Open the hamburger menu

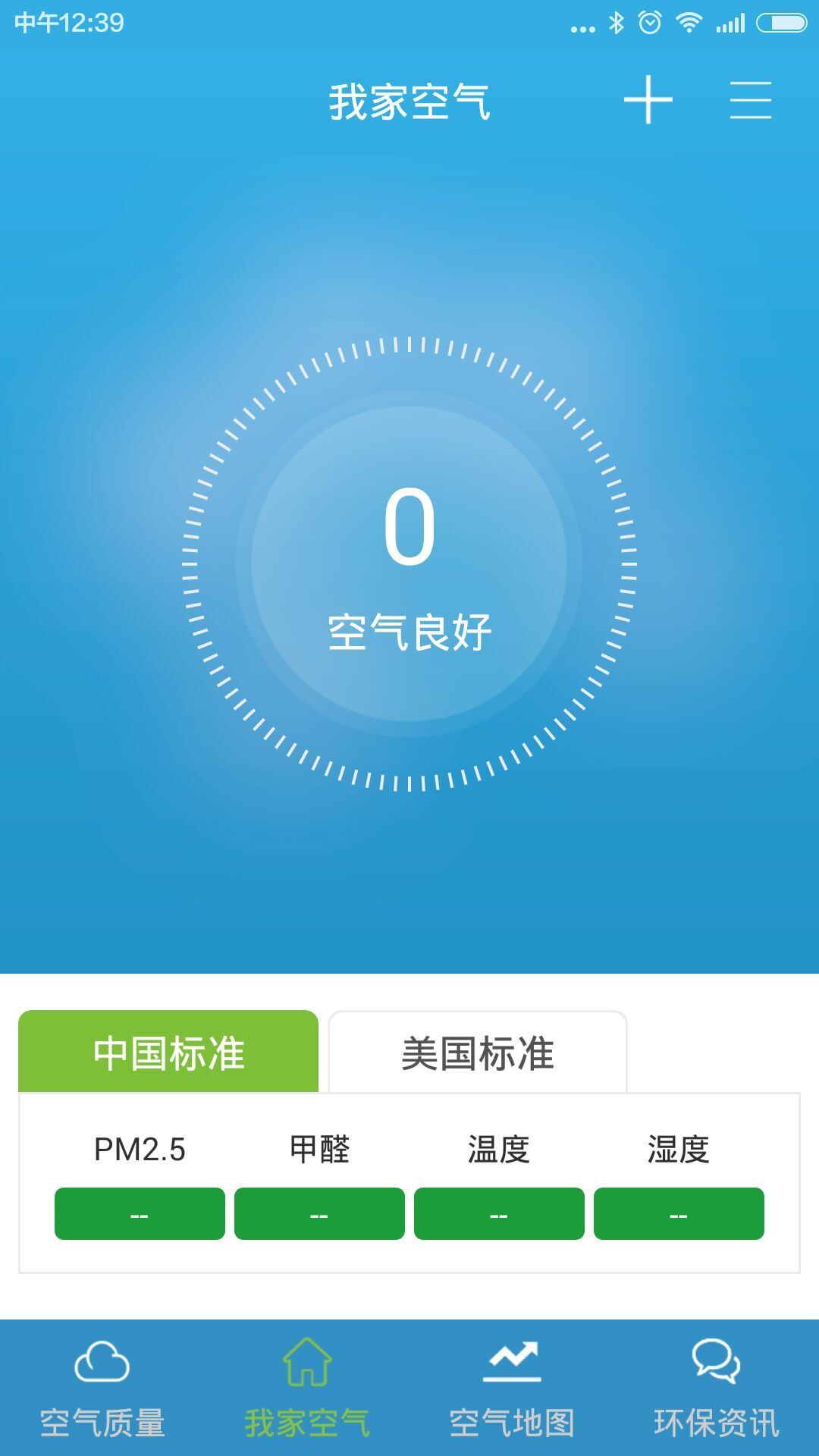(x=750, y=100)
